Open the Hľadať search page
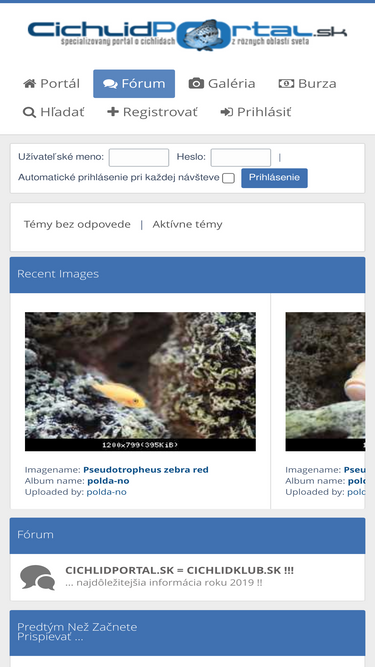This screenshot has height=667, width=375. pyautogui.click(x=54, y=112)
